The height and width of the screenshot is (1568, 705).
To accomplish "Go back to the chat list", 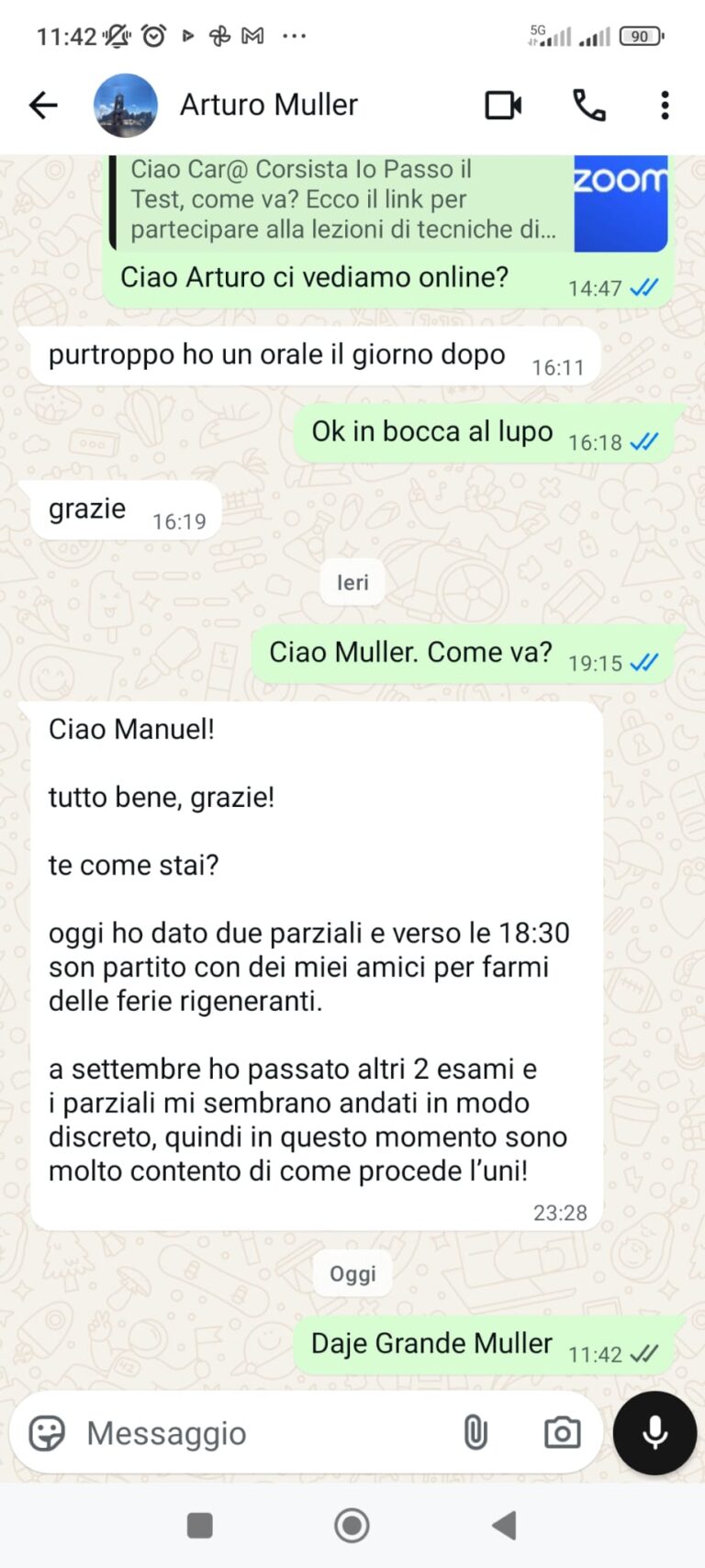I will (x=43, y=106).
